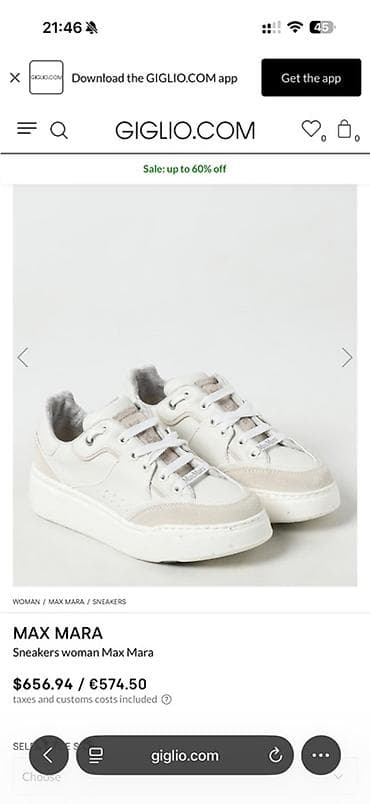This screenshot has width=370, height=804.
Task: Open the taxes and customs info icon
Action: click(x=167, y=699)
